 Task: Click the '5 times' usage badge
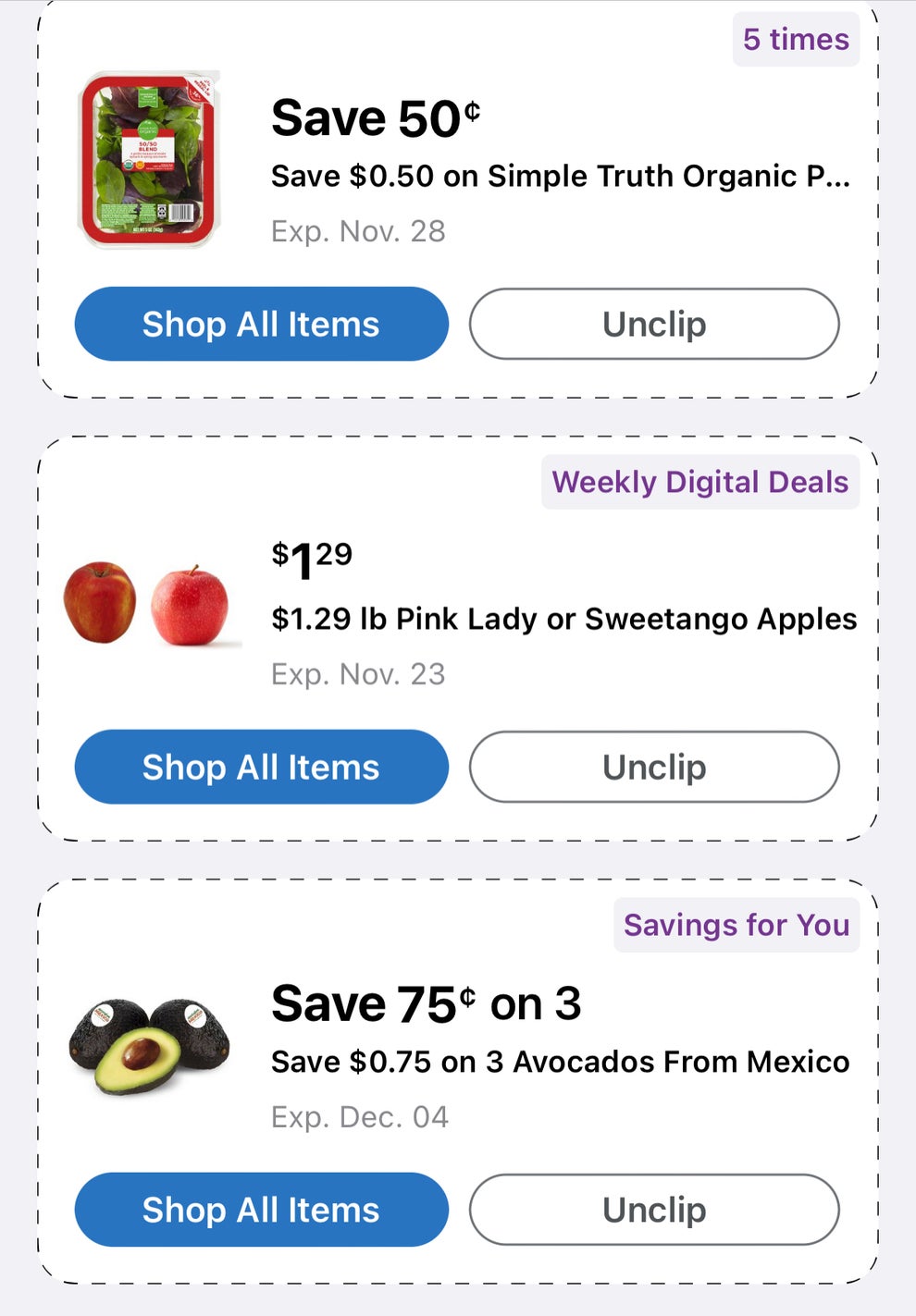[x=796, y=39]
